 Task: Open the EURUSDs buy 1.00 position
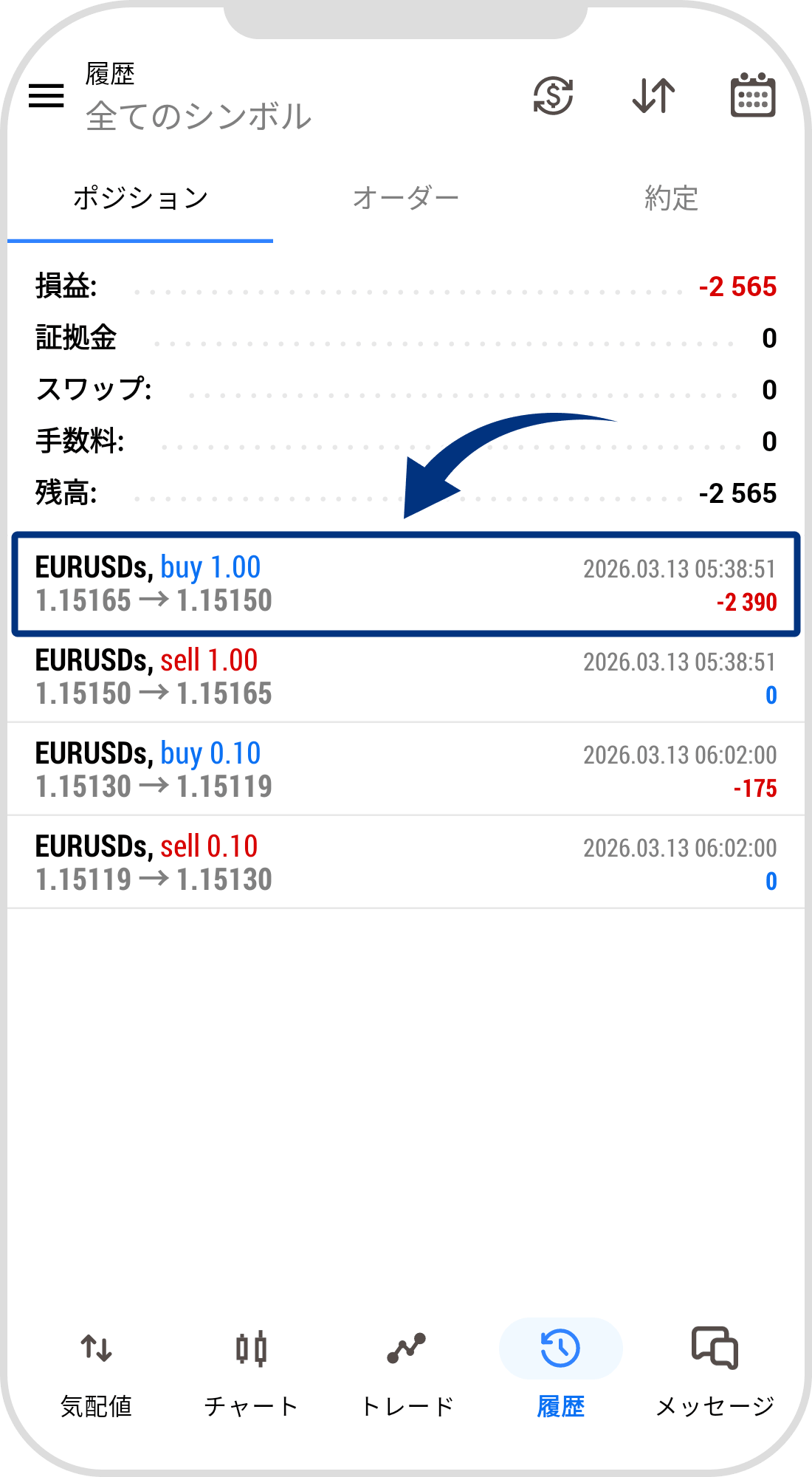click(x=406, y=584)
